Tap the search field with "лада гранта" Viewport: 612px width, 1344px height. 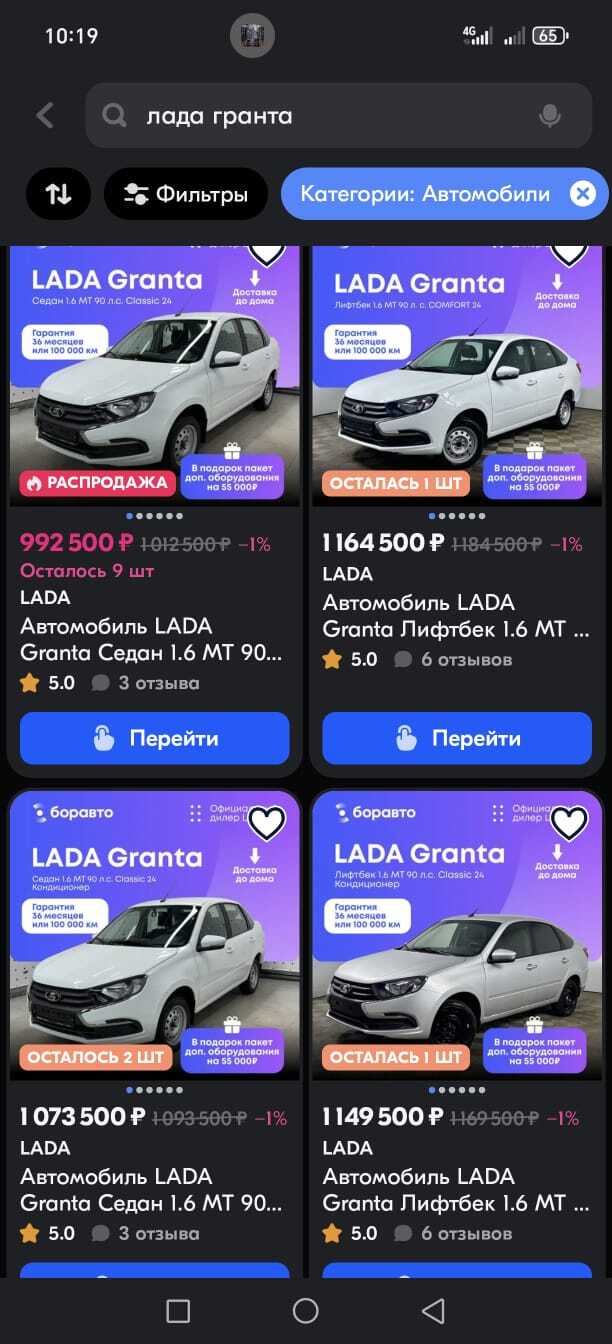coord(320,116)
